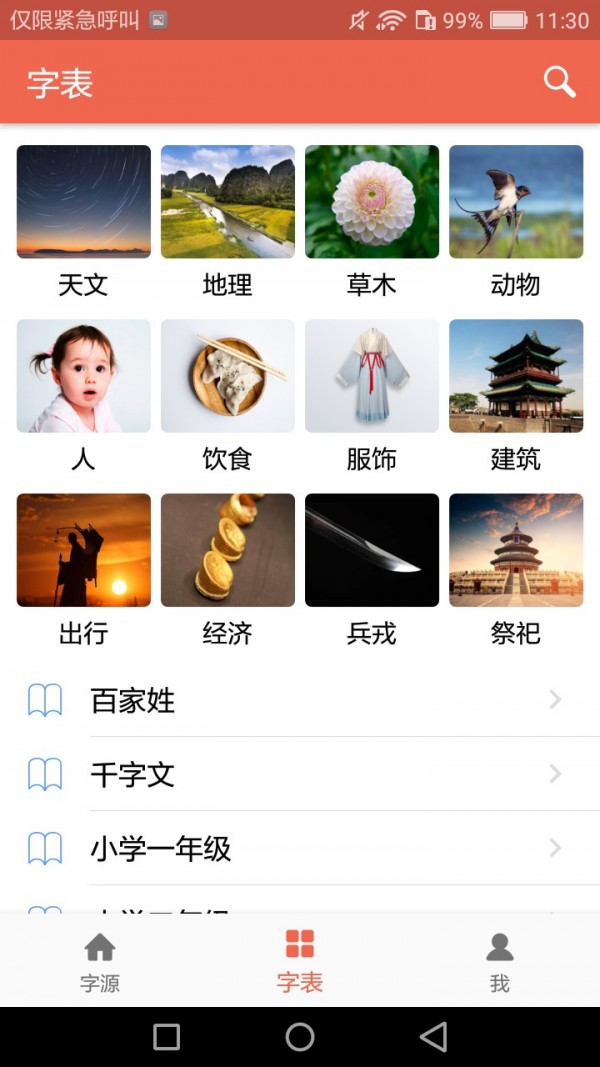Viewport: 600px width, 1067px height.
Task: Select the 字表 tab
Action: tap(300, 961)
